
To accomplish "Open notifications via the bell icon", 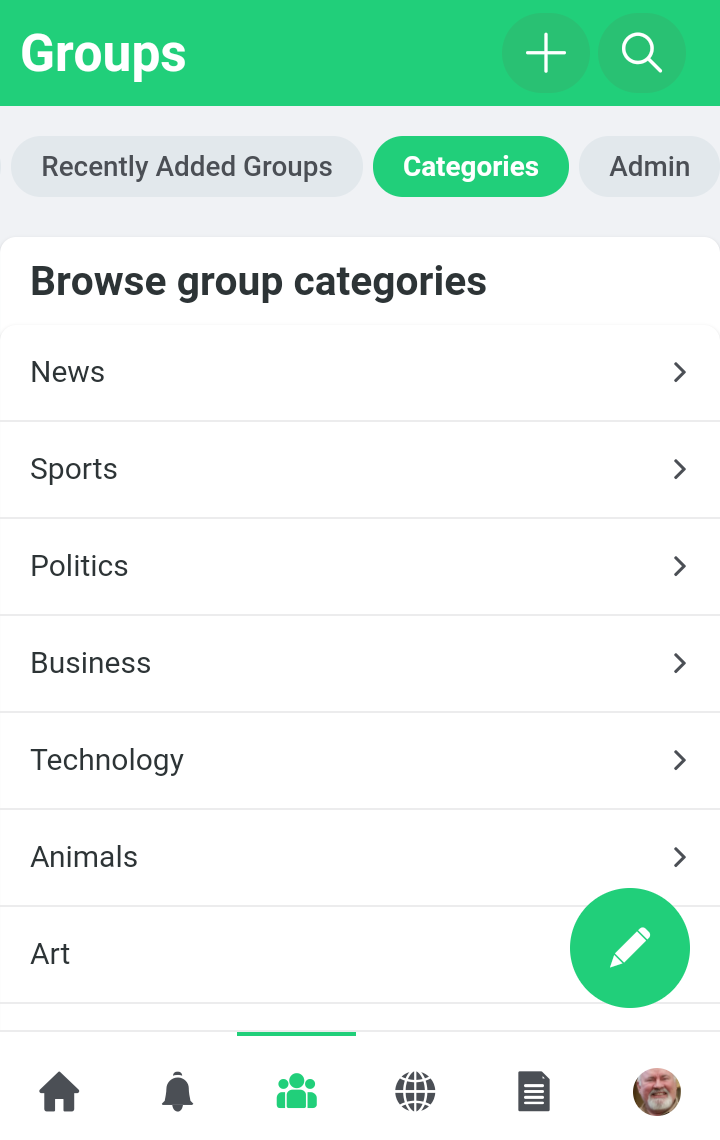I will click(x=177, y=1091).
